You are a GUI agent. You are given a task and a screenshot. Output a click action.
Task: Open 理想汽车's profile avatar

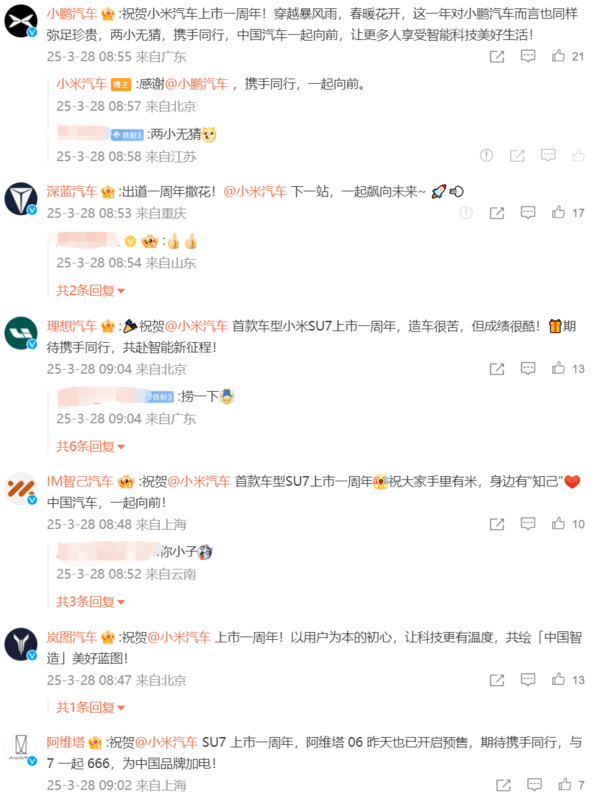click(x=22, y=333)
